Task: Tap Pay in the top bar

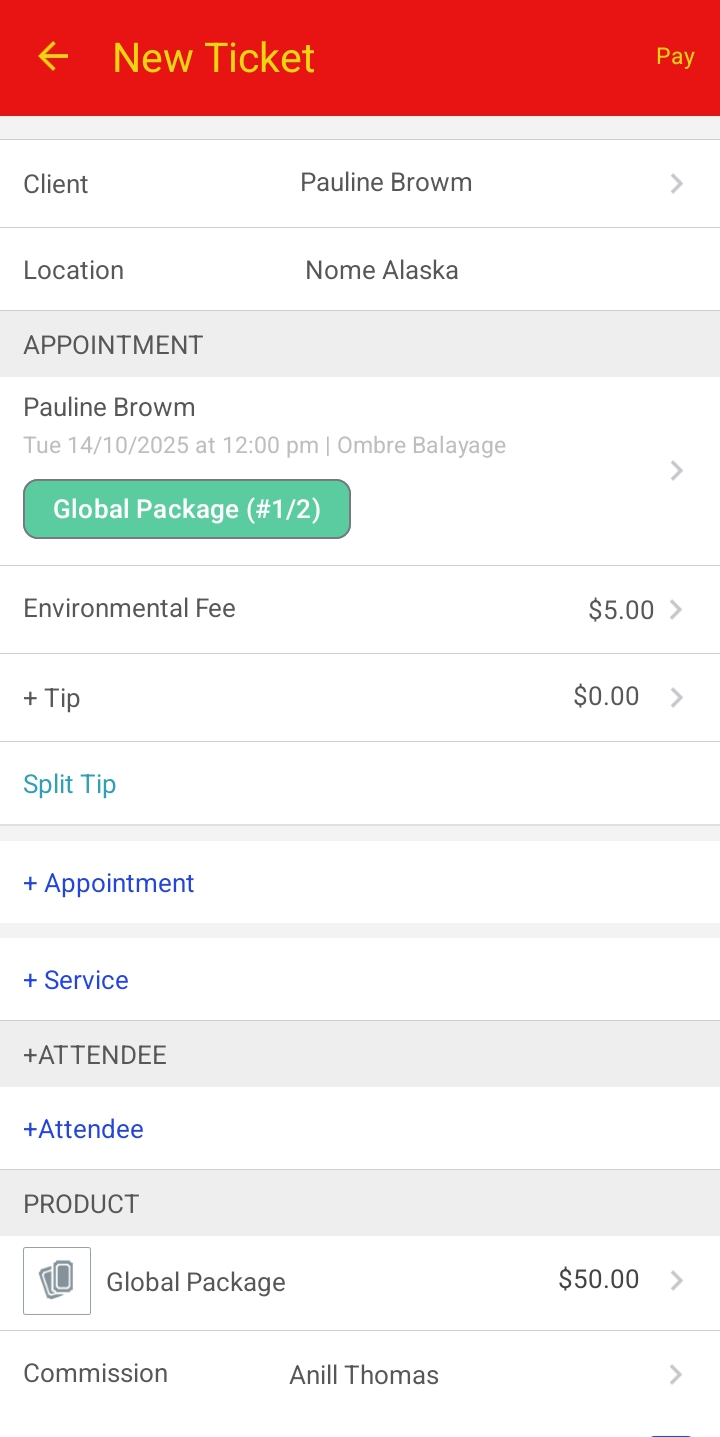Action: (x=675, y=57)
